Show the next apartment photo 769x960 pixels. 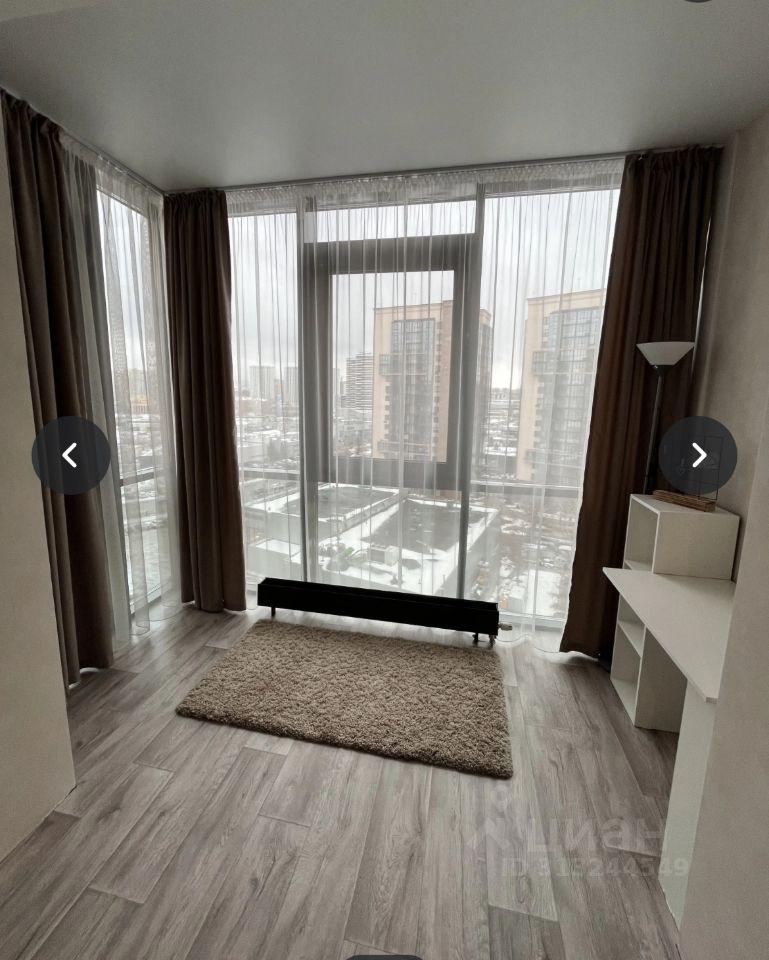(x=698, y=455)
